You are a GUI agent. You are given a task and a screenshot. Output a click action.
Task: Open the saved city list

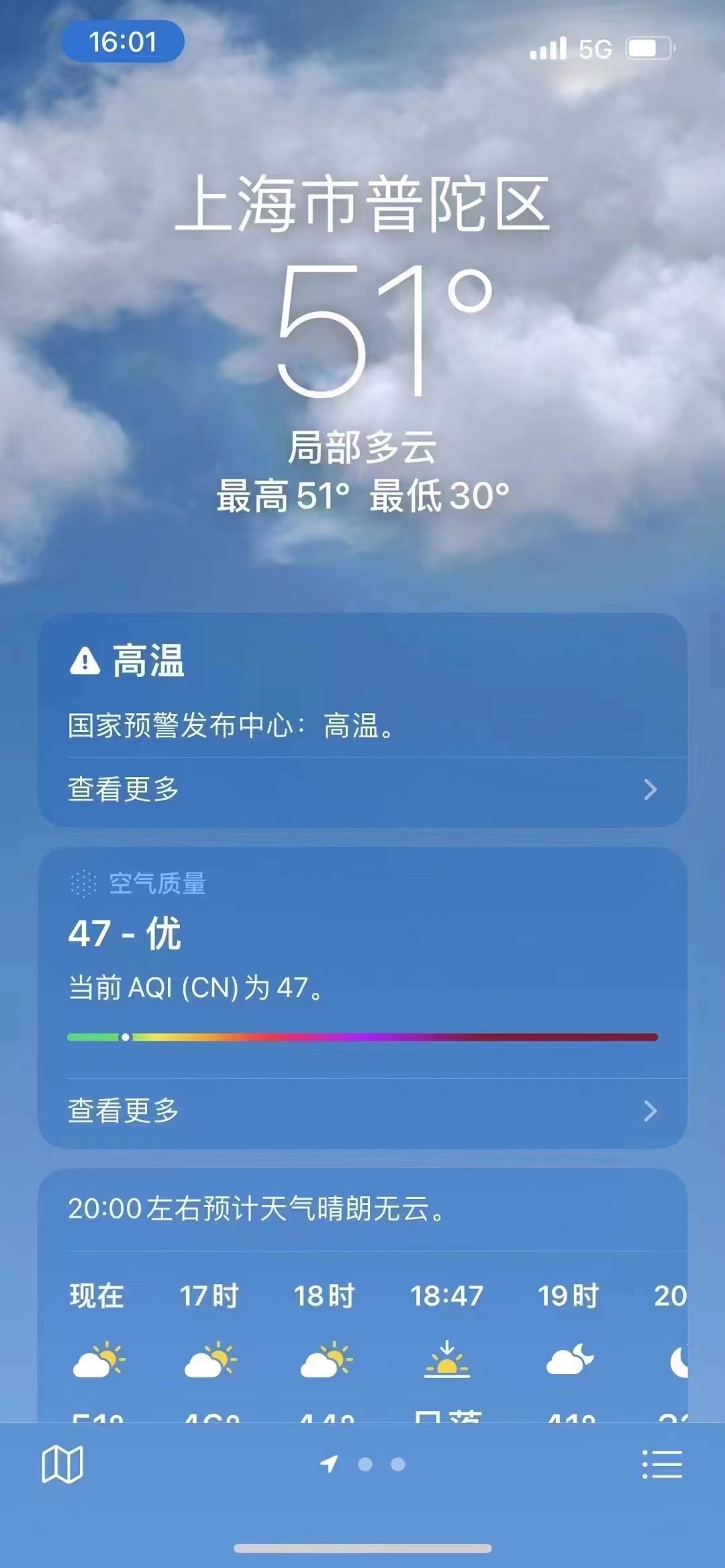662,1464
